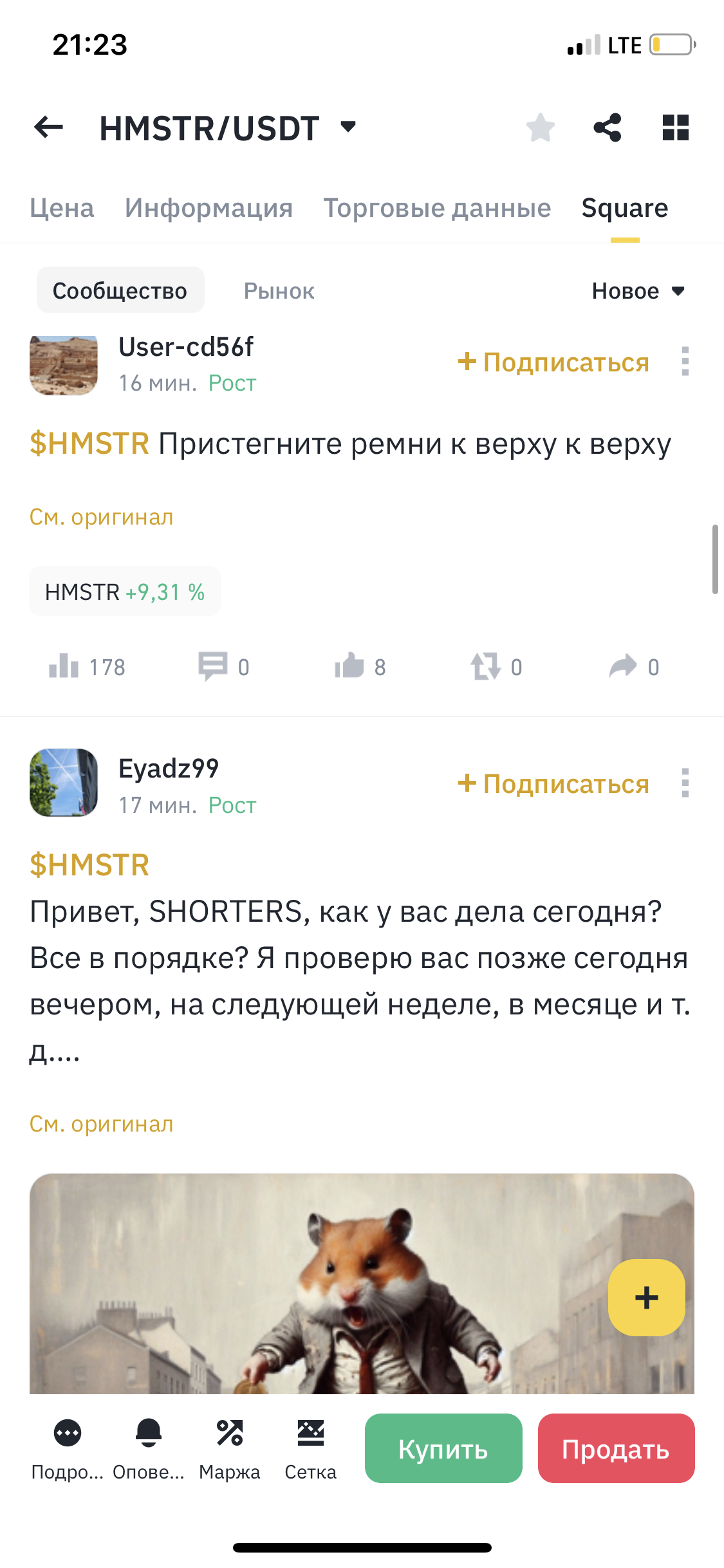The height and width of the screenshot is (1568, 724).
Task: Select the Рынок segment
Action: pyautogui.click(x=279, y=291)
